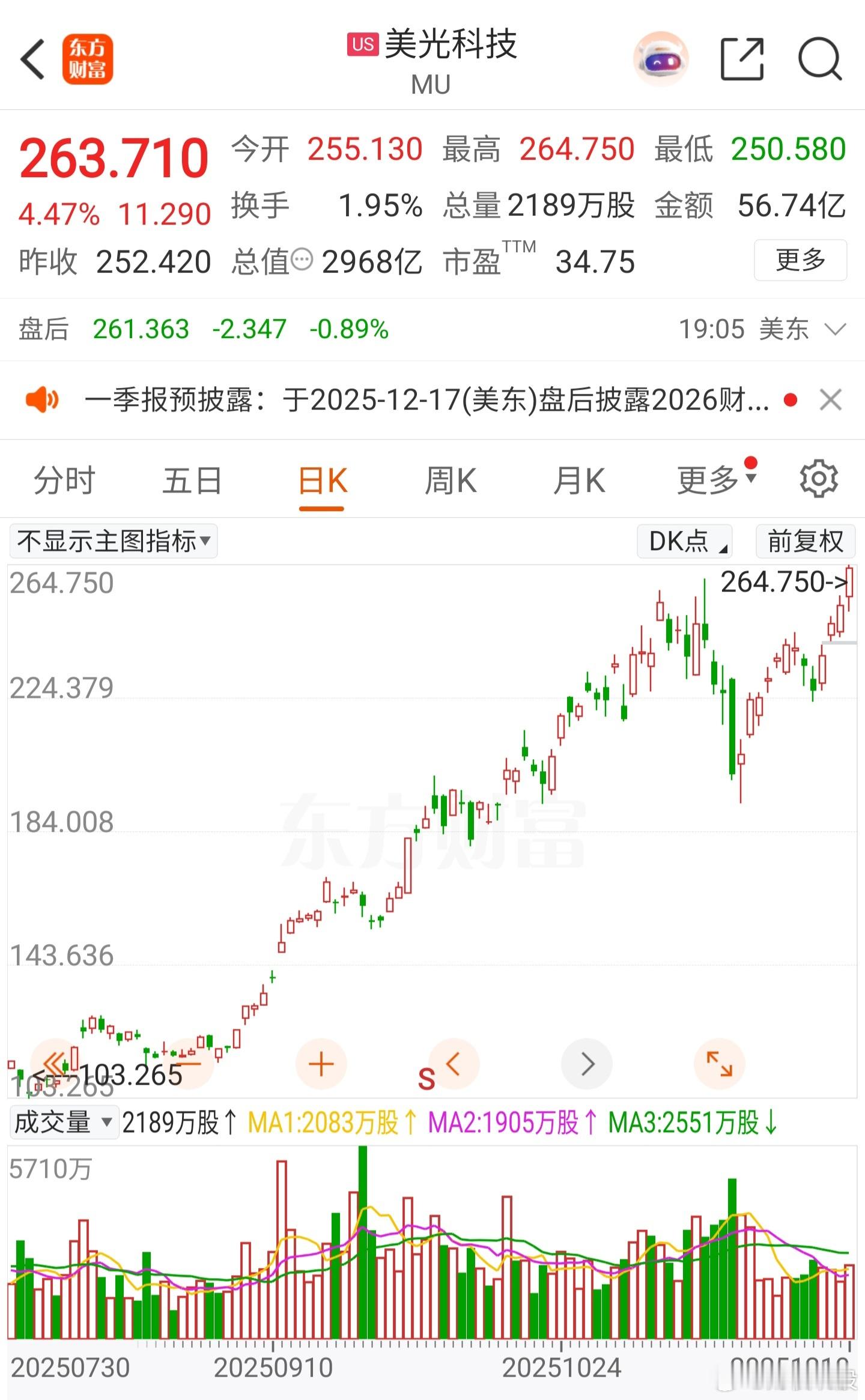Viewport: 865px width, 1400px height.
Task: Toggle 前复权 price adjustment mode
Action: [x=805, y=541]
